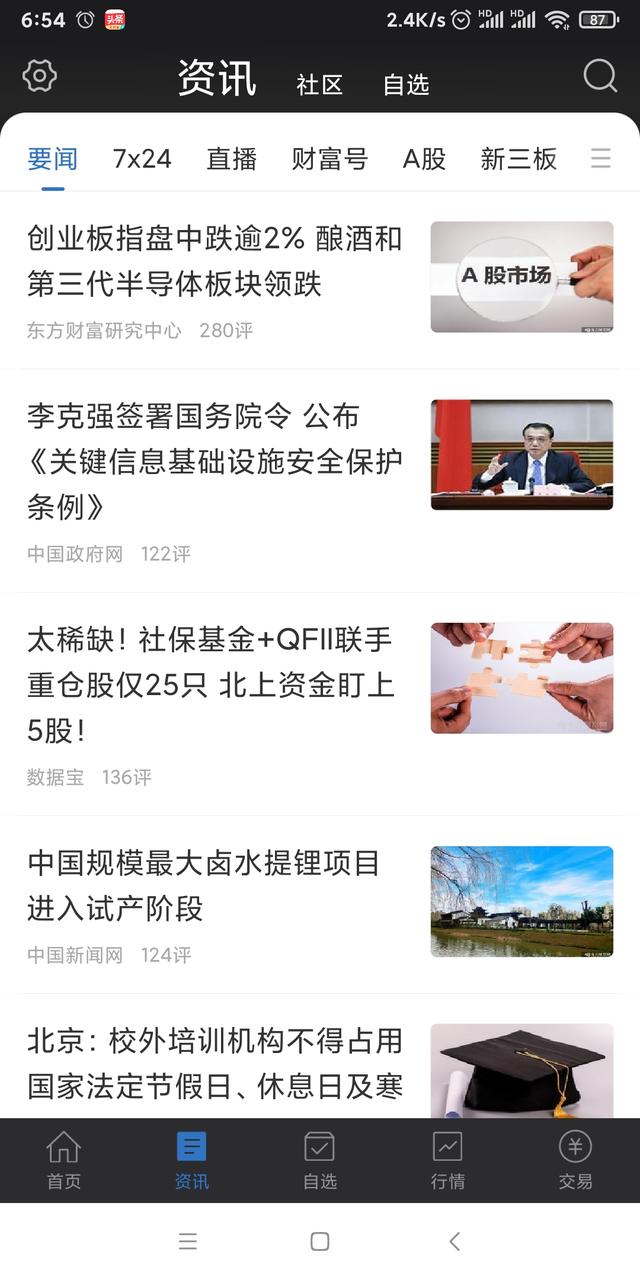Open the 北京校外培训机构 article
640x1280 pixels.
click(215, 1065)
